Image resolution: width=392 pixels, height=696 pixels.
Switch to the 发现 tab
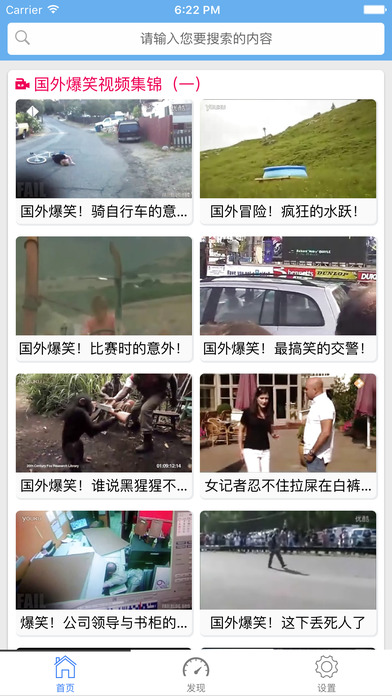click(x=196, y=673)
